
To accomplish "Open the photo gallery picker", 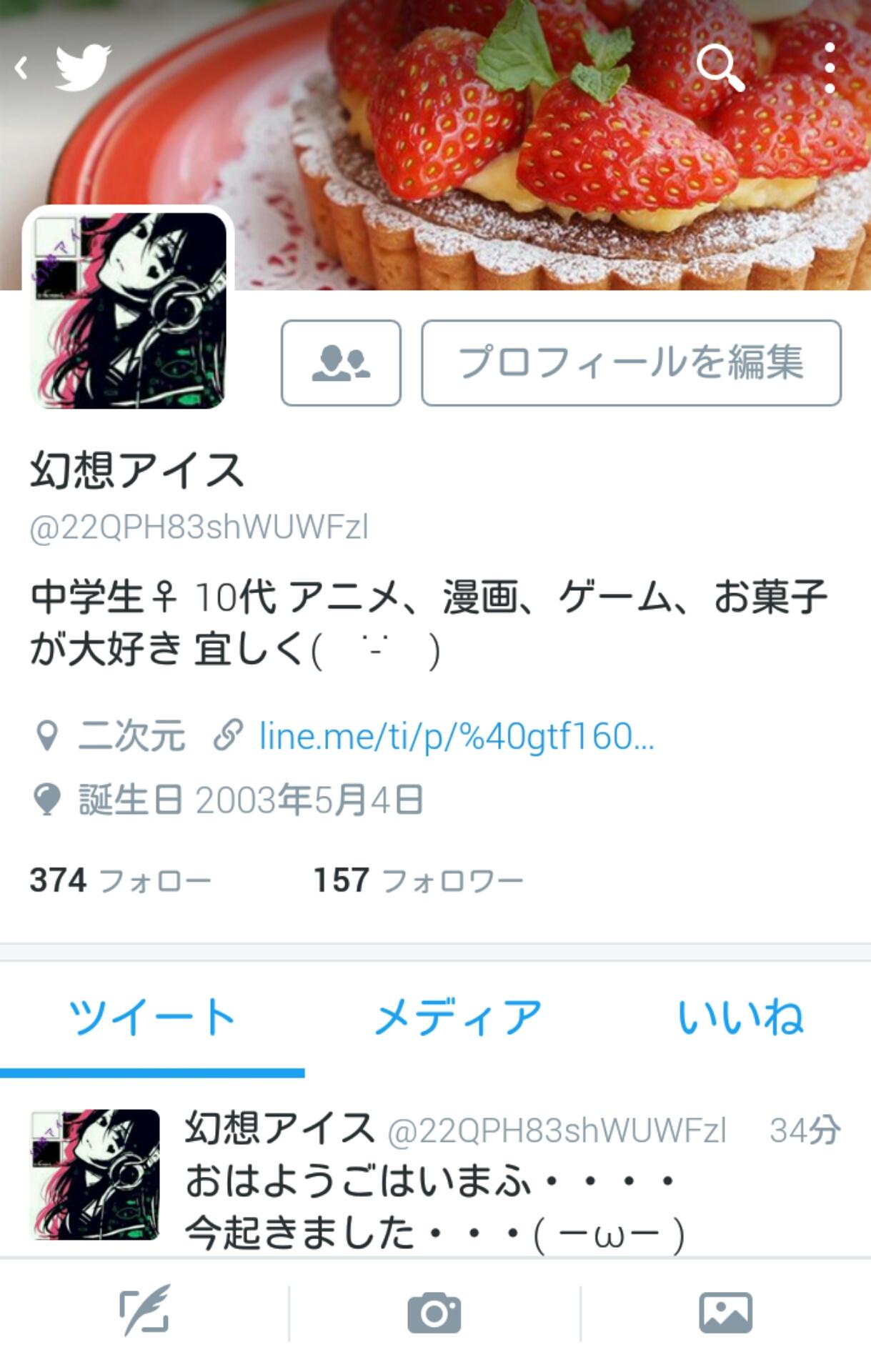I will [725, 1312].
